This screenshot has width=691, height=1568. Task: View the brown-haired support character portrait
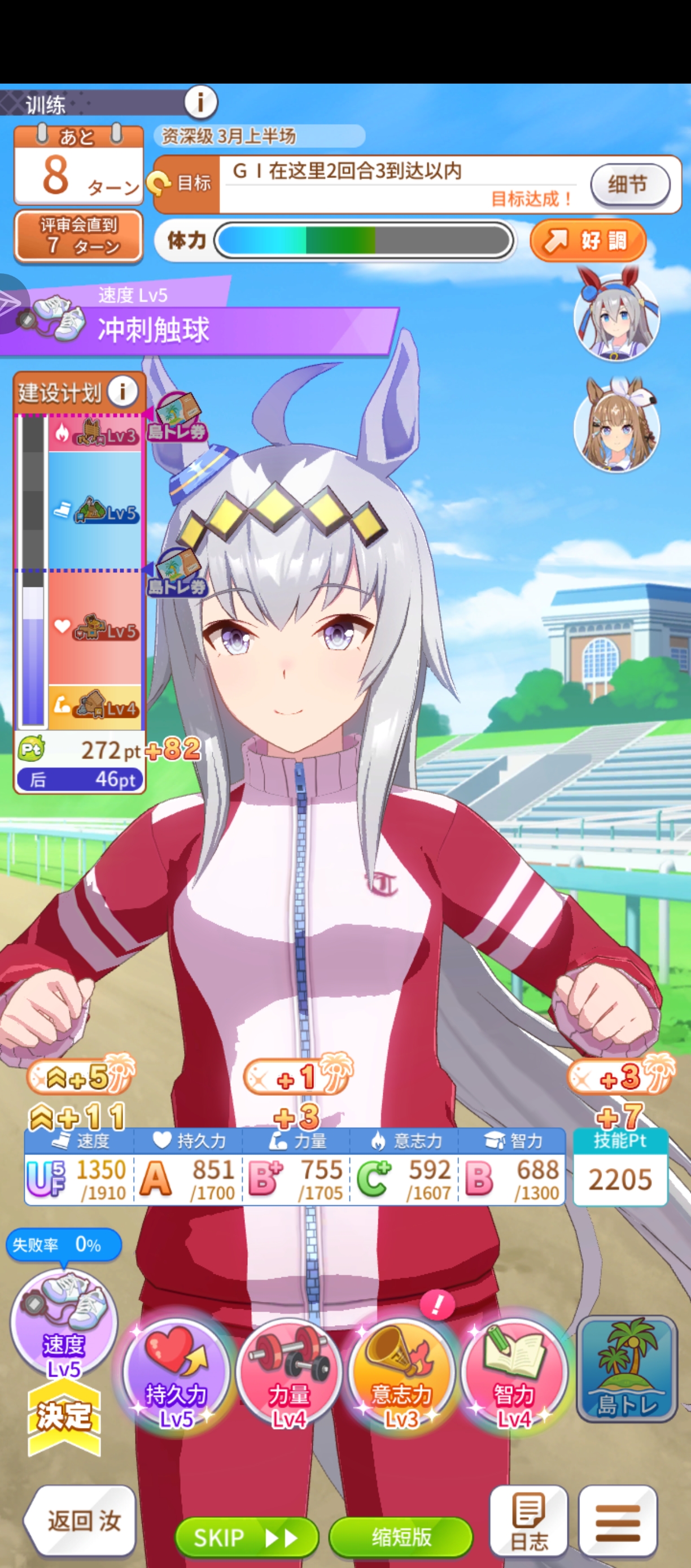point(616,426)
